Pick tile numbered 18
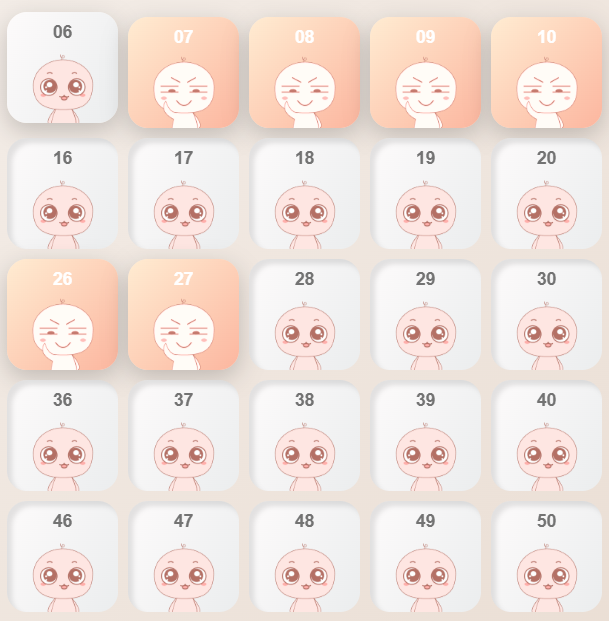Image resolution: width=609 pixels, height=621 pixels. click(x=304, y=194)
